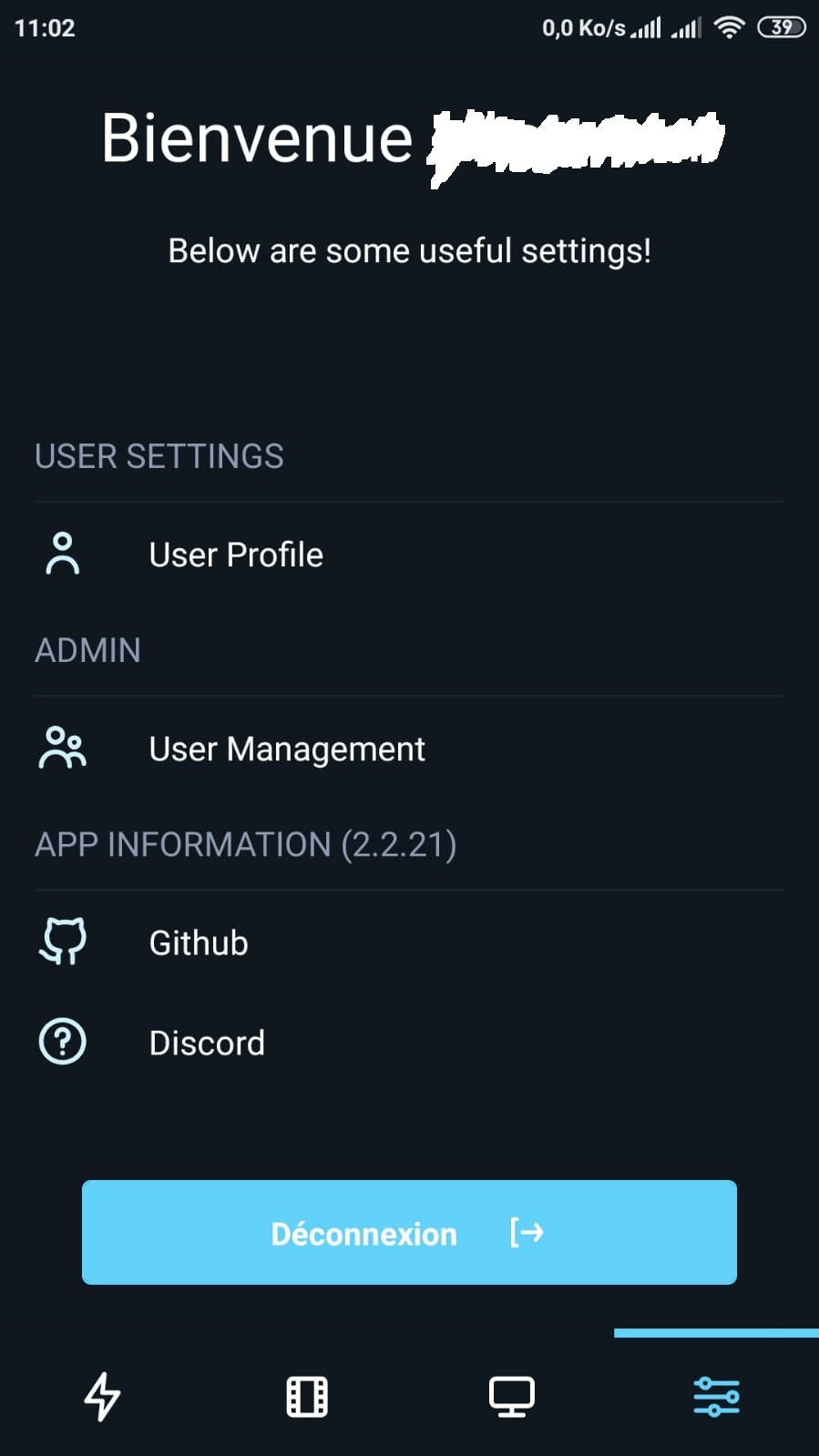This screenshot has width=819, height=1456.
Task: Tap the logout arrow icon beside Déconnexion
Action: pos(526,1233)
